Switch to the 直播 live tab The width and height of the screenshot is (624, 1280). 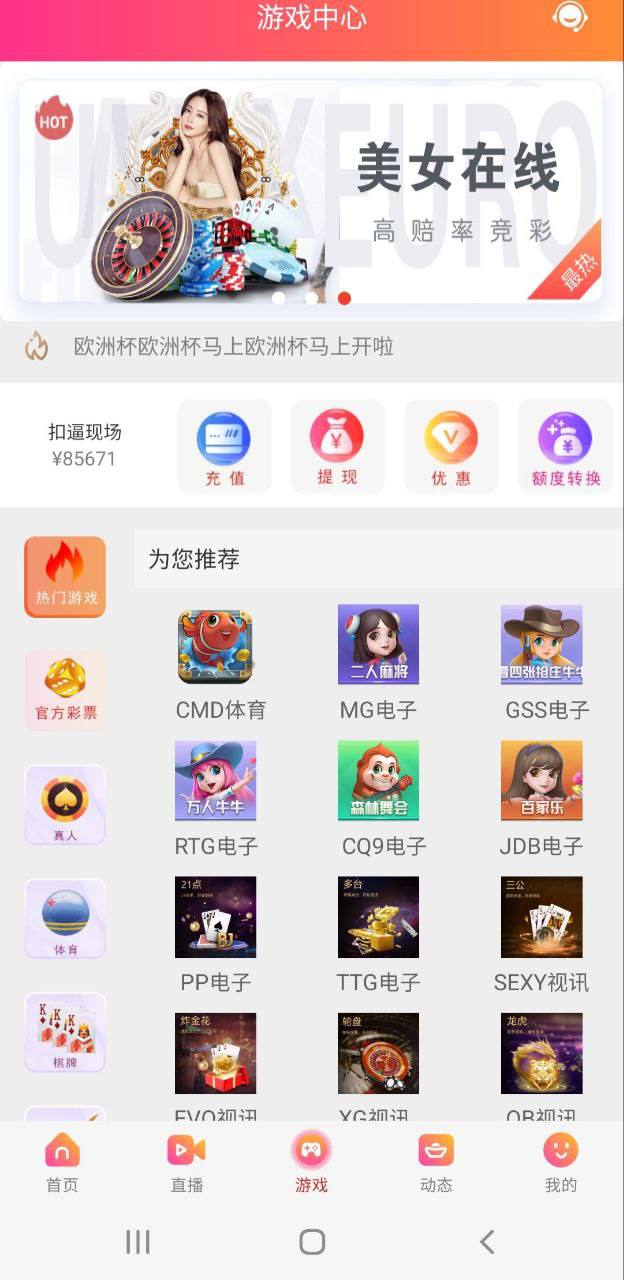tap(187, 1163)
